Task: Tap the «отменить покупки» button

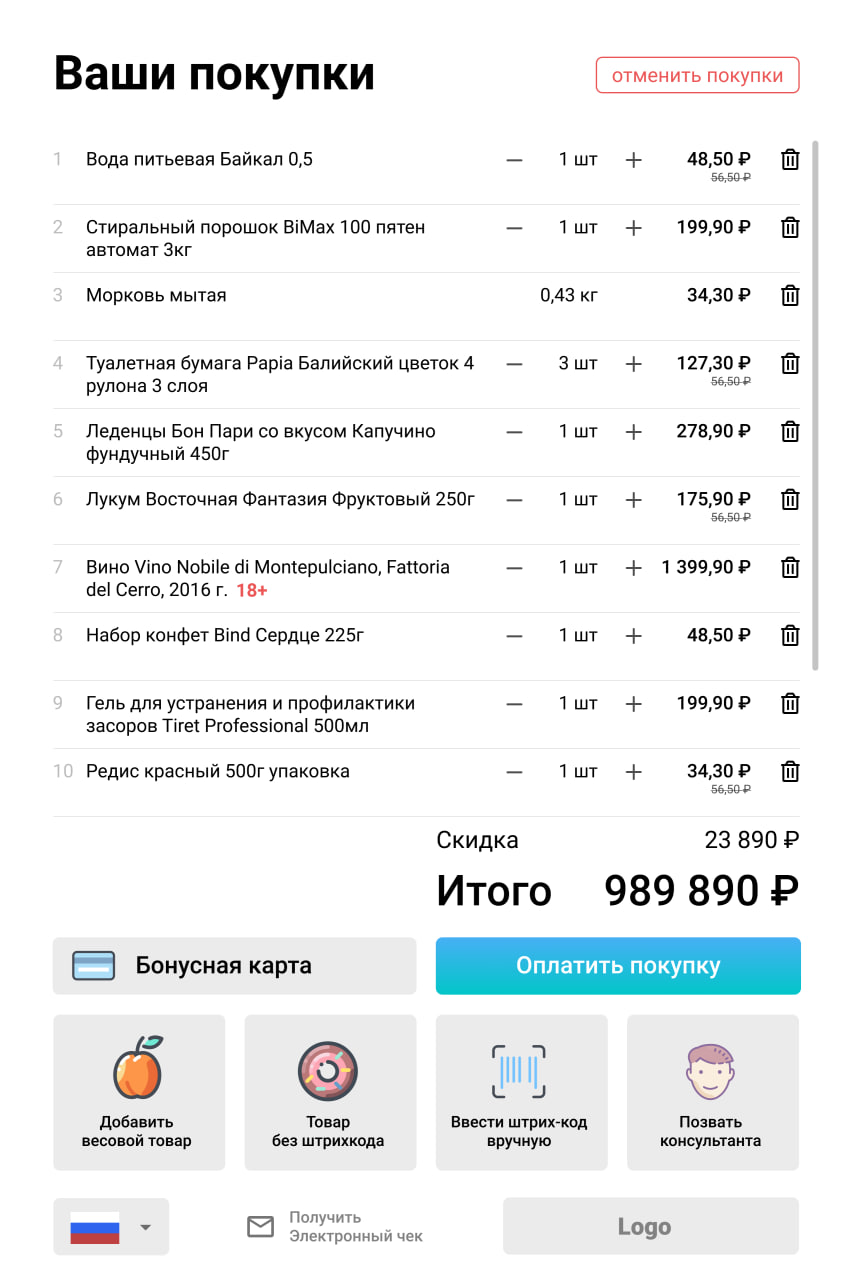Action: (x=697, y=75)
